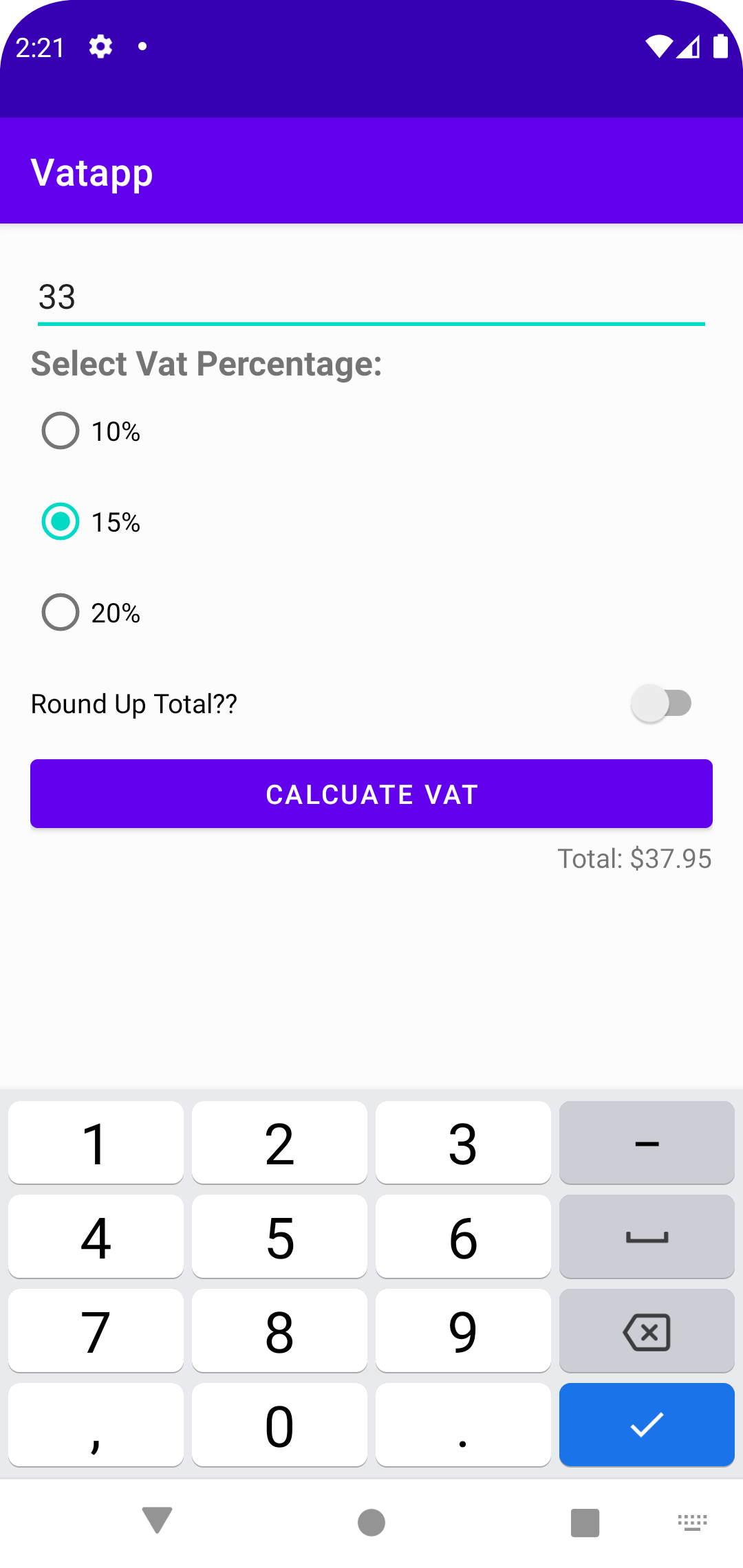Image resolution: width=743 pixels, height=1568 pixels.
Task: Tap the home navigation button
Action: click(371, 1521)
